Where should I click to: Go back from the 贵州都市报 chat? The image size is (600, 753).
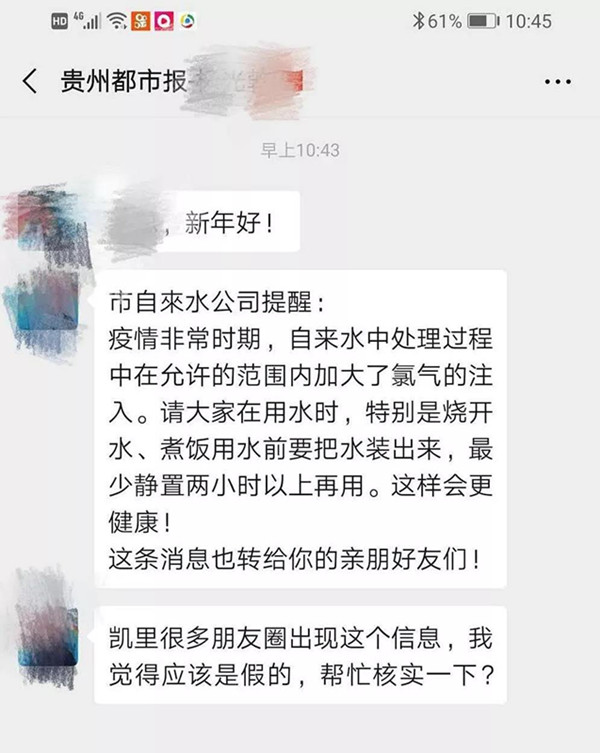click(30, 82)
